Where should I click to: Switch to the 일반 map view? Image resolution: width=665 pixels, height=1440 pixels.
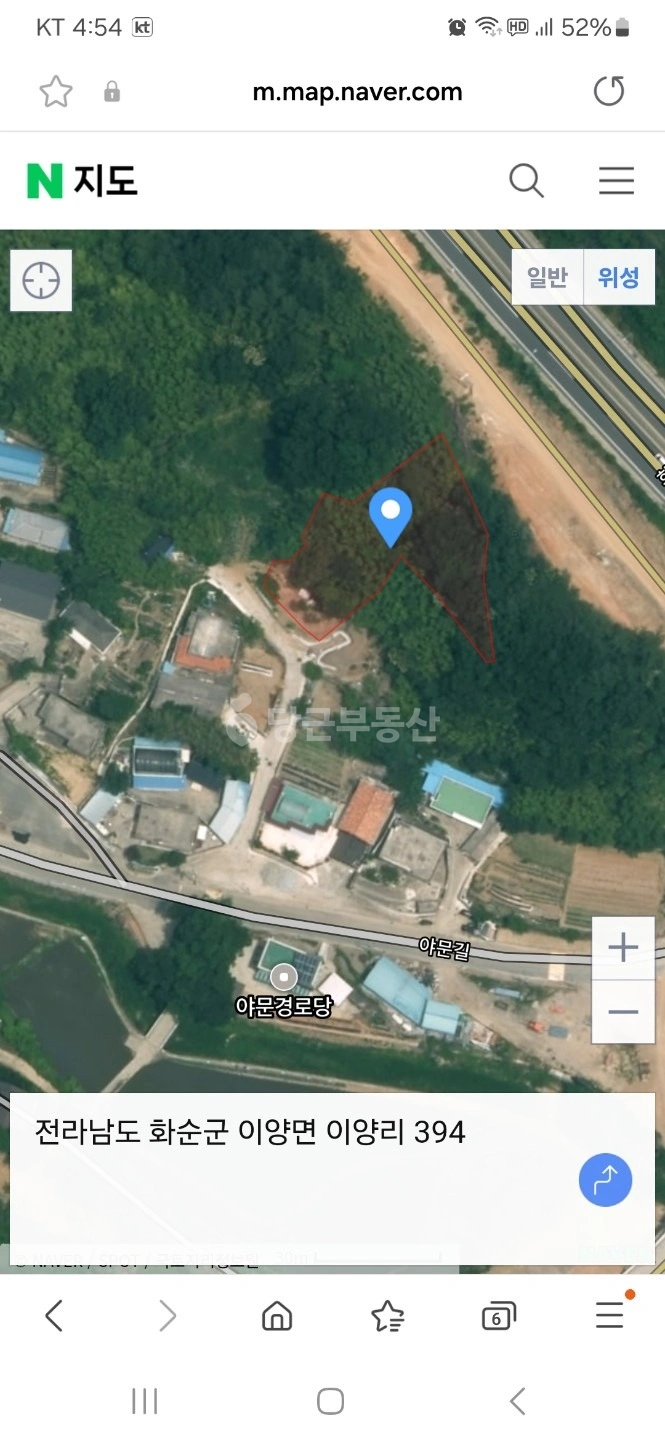[547, 277]
